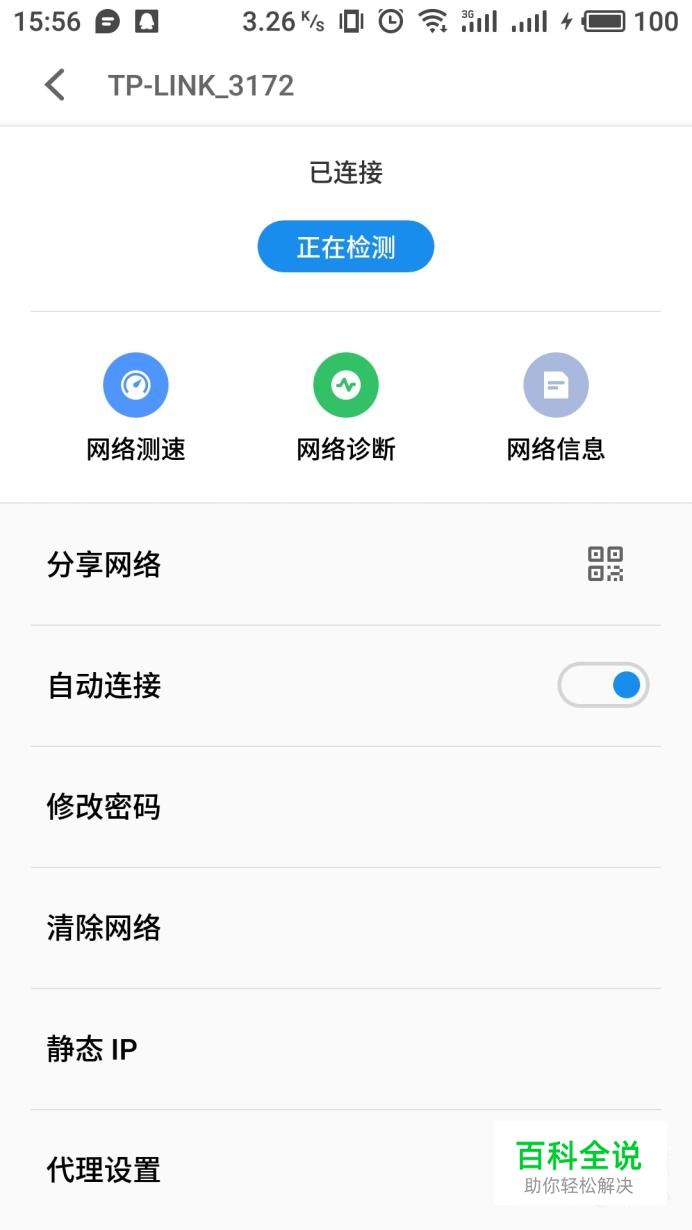
Task: View 网络信息 network info
Action: click(556, 407)
